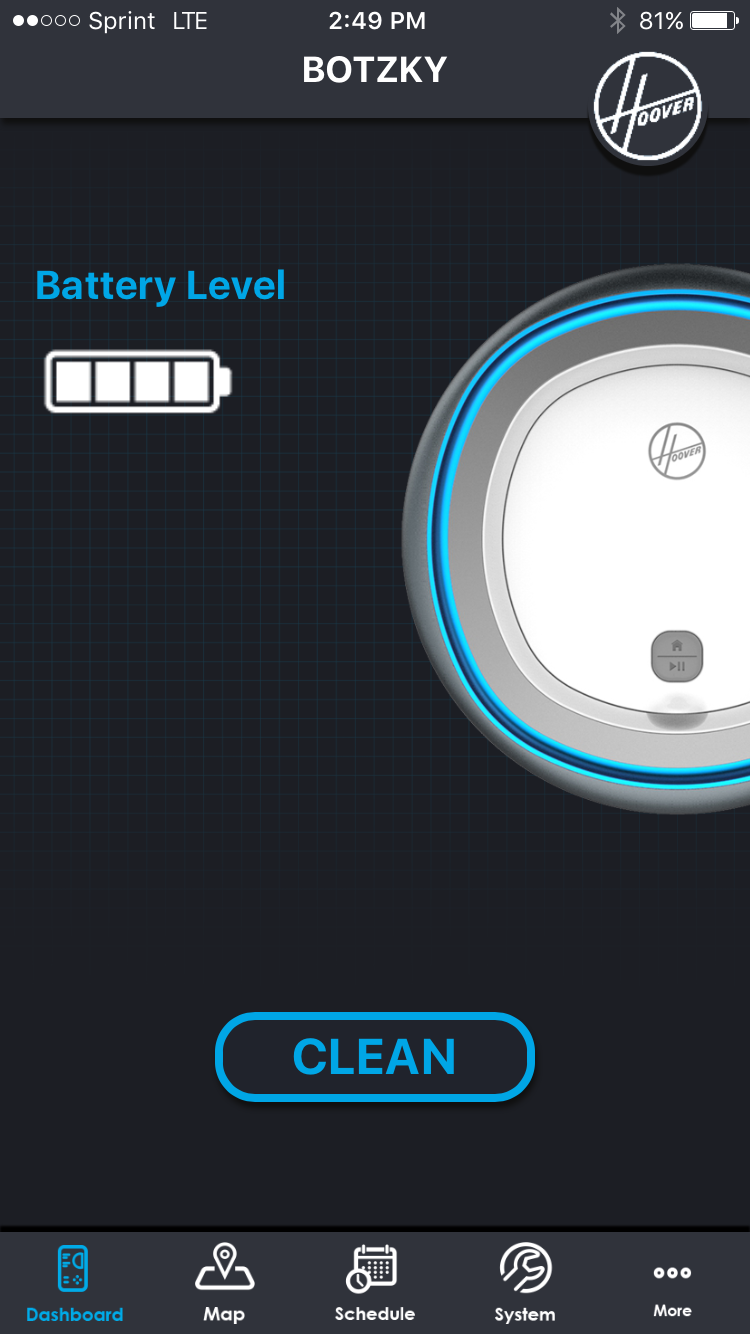
Task: Start cleaning with the CLEAN button
Action: click(375, 1057)
